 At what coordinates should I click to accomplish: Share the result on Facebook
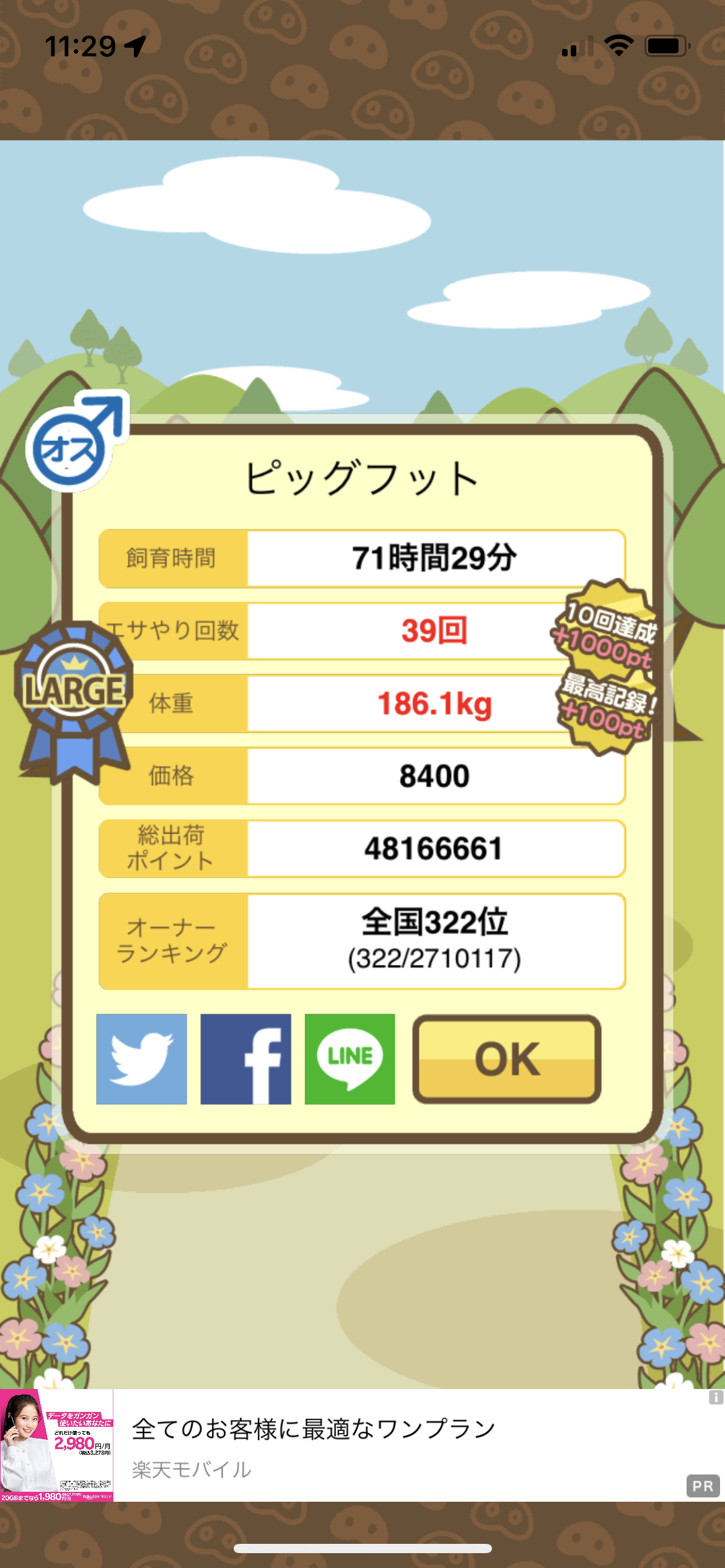(x=245, y=1059)
